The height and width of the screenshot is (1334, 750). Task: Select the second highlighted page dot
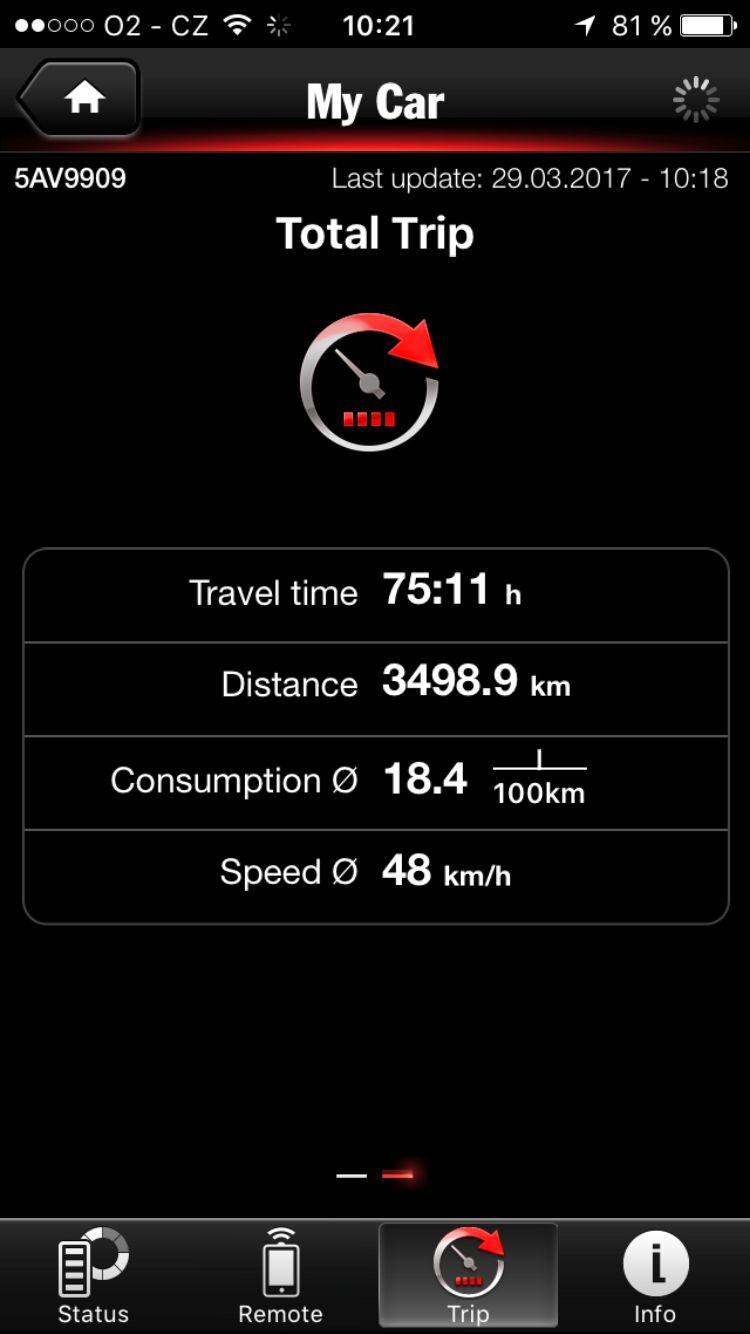point(399,1176)
